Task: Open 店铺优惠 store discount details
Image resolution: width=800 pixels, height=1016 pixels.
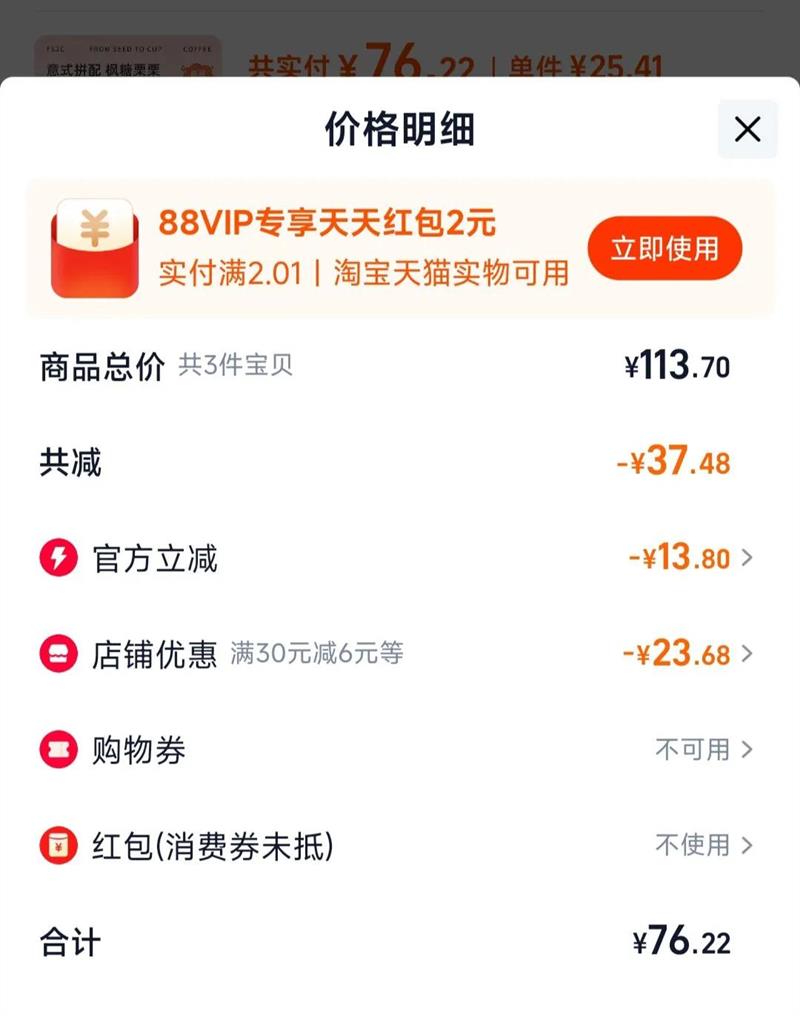Action: click(x=690, y=654)
